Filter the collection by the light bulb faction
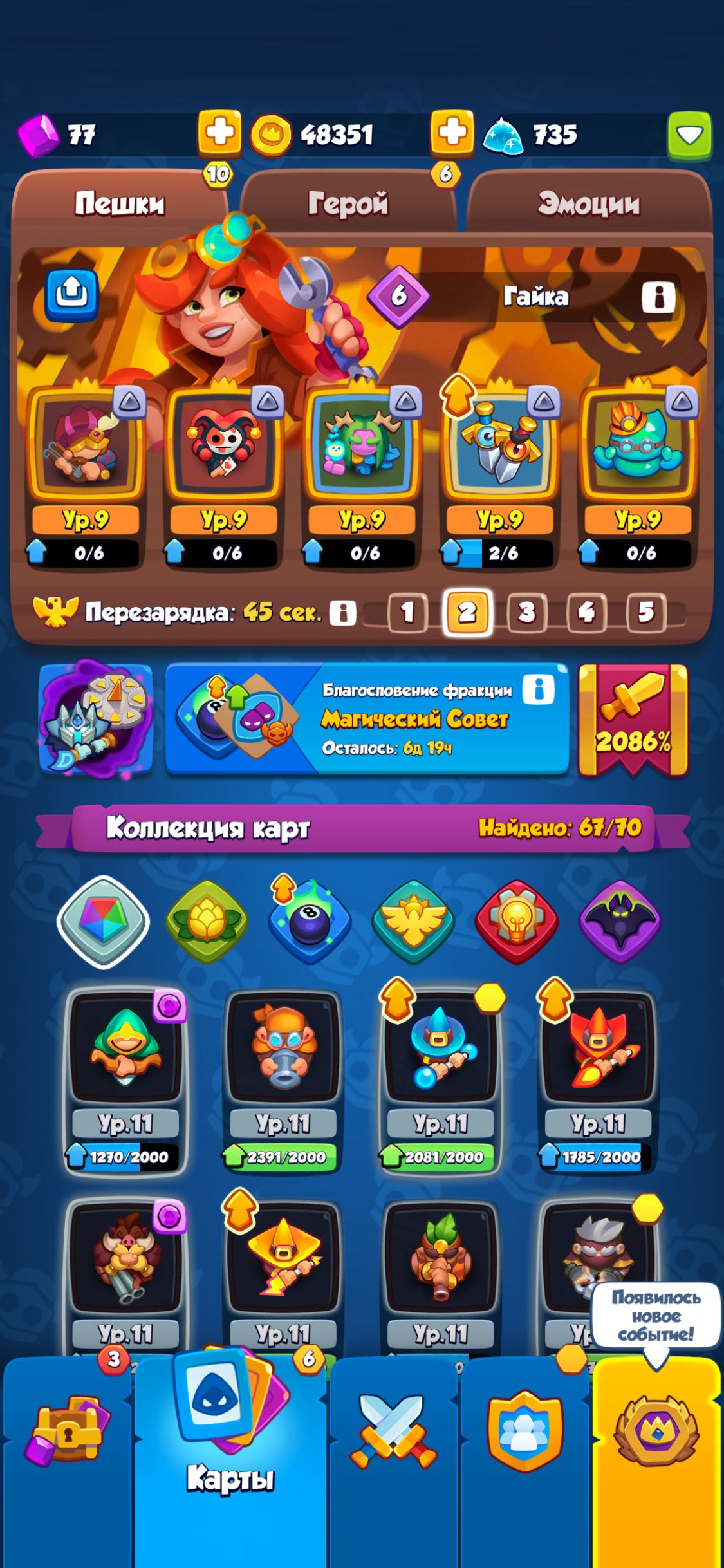724x1568 pixels. pos(516,922)
